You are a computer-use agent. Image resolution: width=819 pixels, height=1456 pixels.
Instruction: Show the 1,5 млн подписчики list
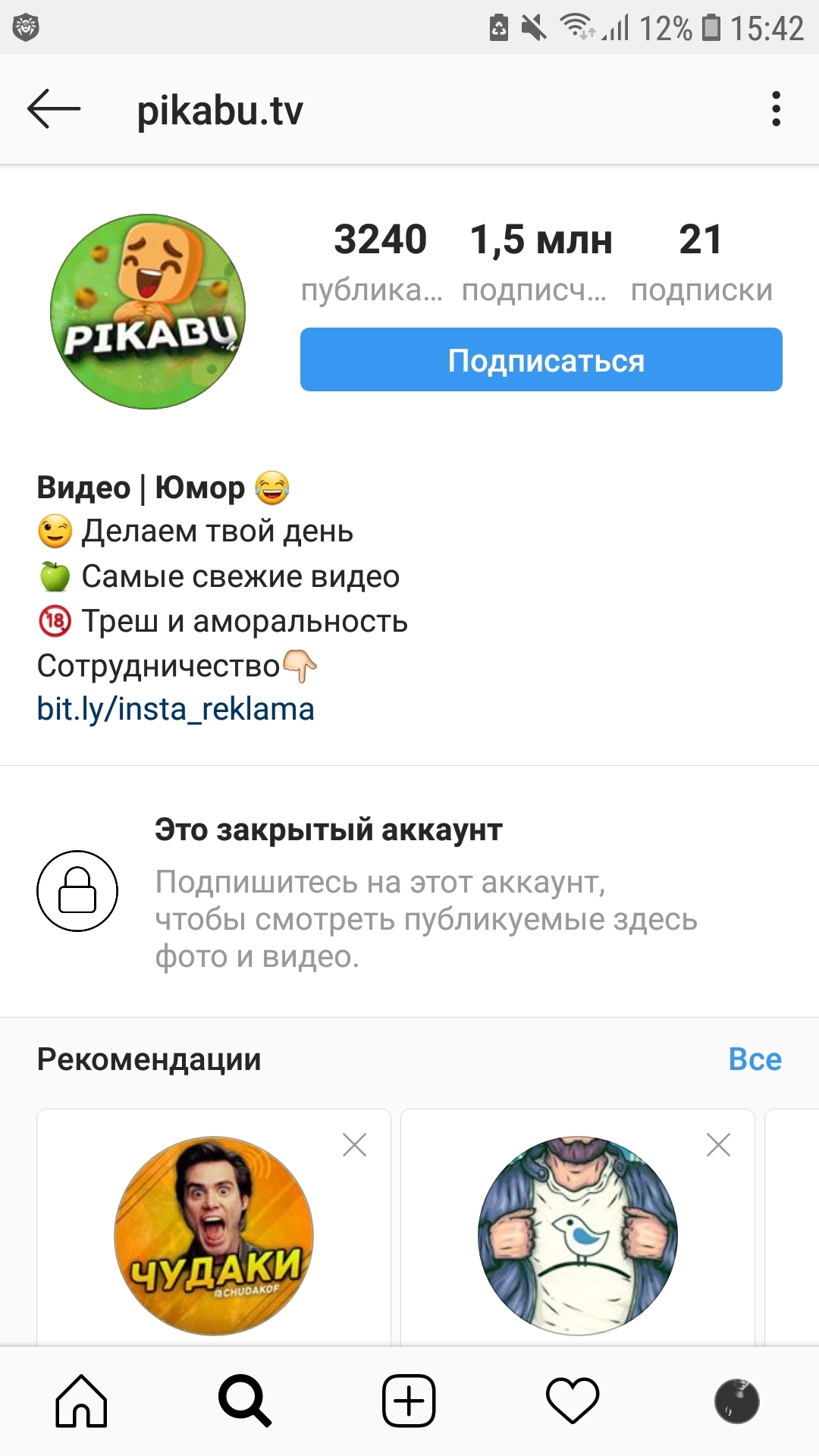point(539,259)
